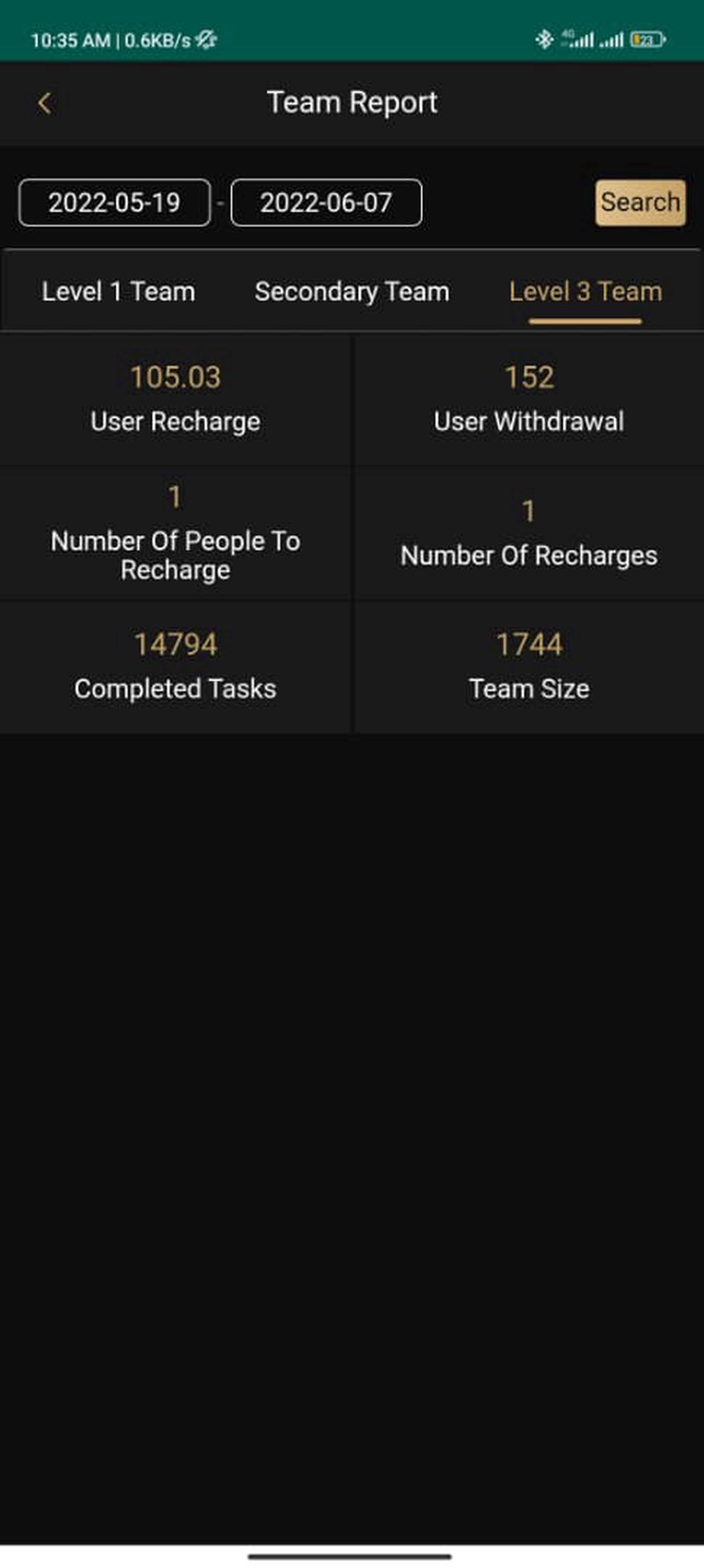Screen dimensions: 704x1568
Task: Switch to the Level 1 Team tab
Action: pyautogui.click(x=119, y=292)
